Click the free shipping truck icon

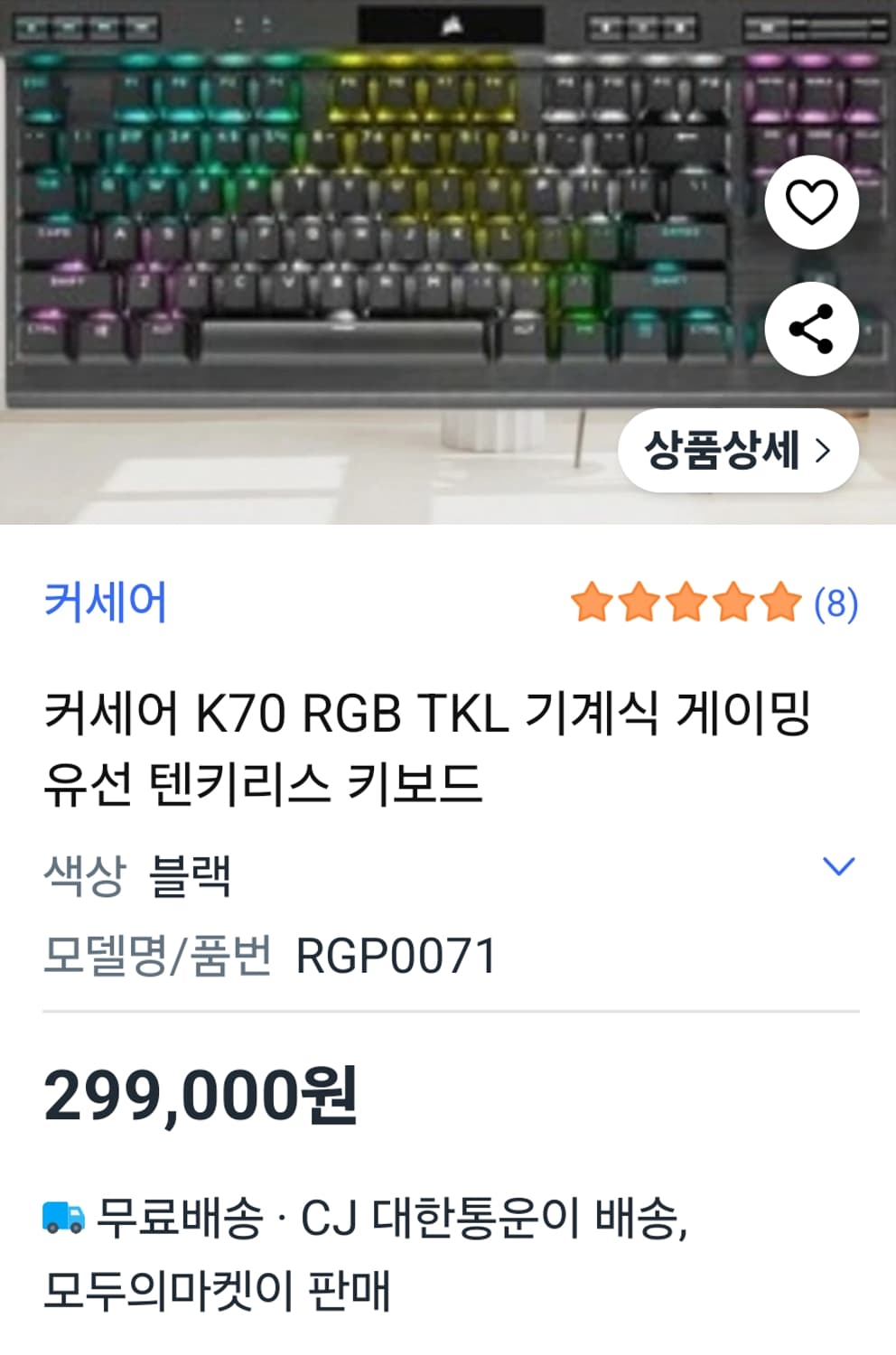point(61,1215)
